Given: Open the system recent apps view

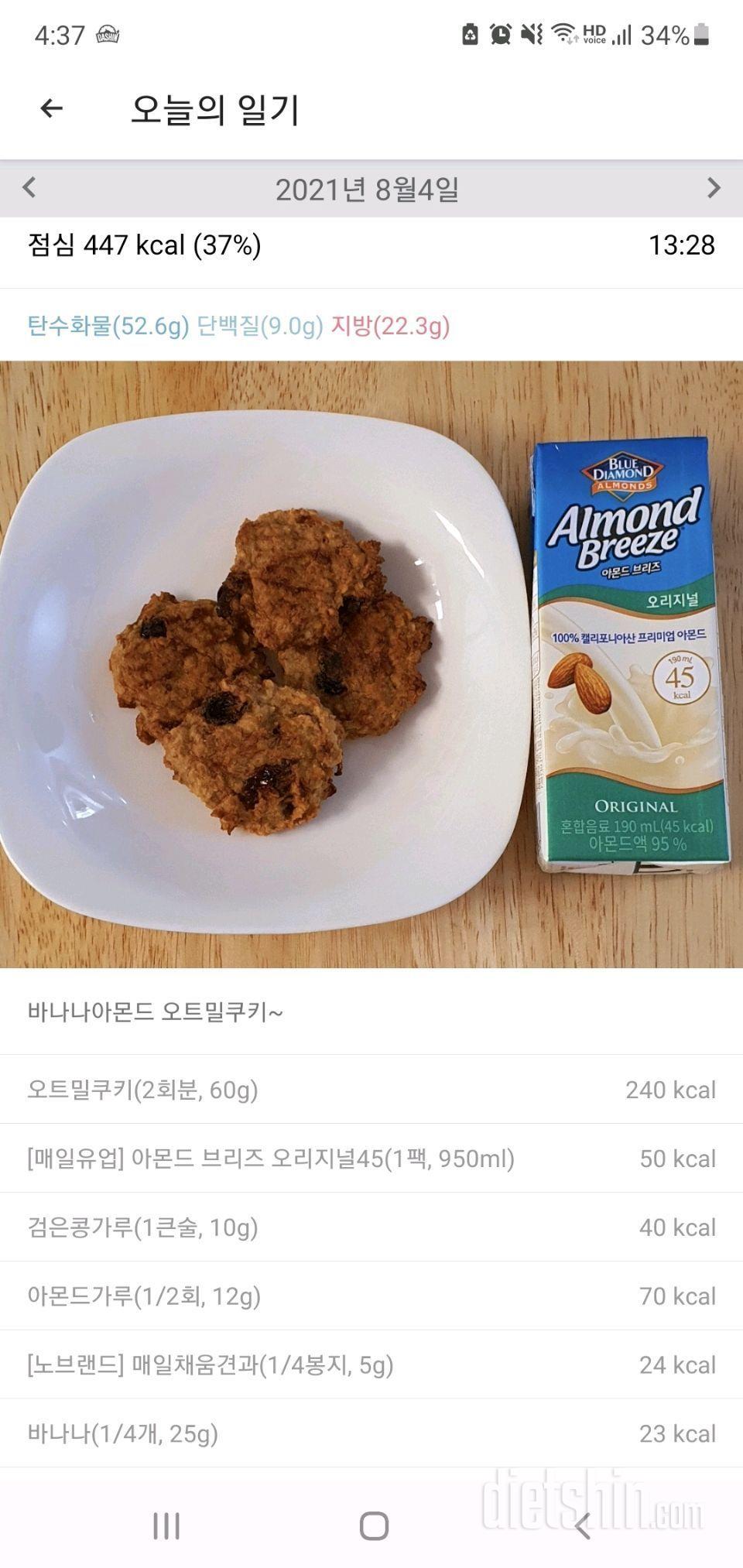Looking at the screenshot, I should click(166, 1525).
